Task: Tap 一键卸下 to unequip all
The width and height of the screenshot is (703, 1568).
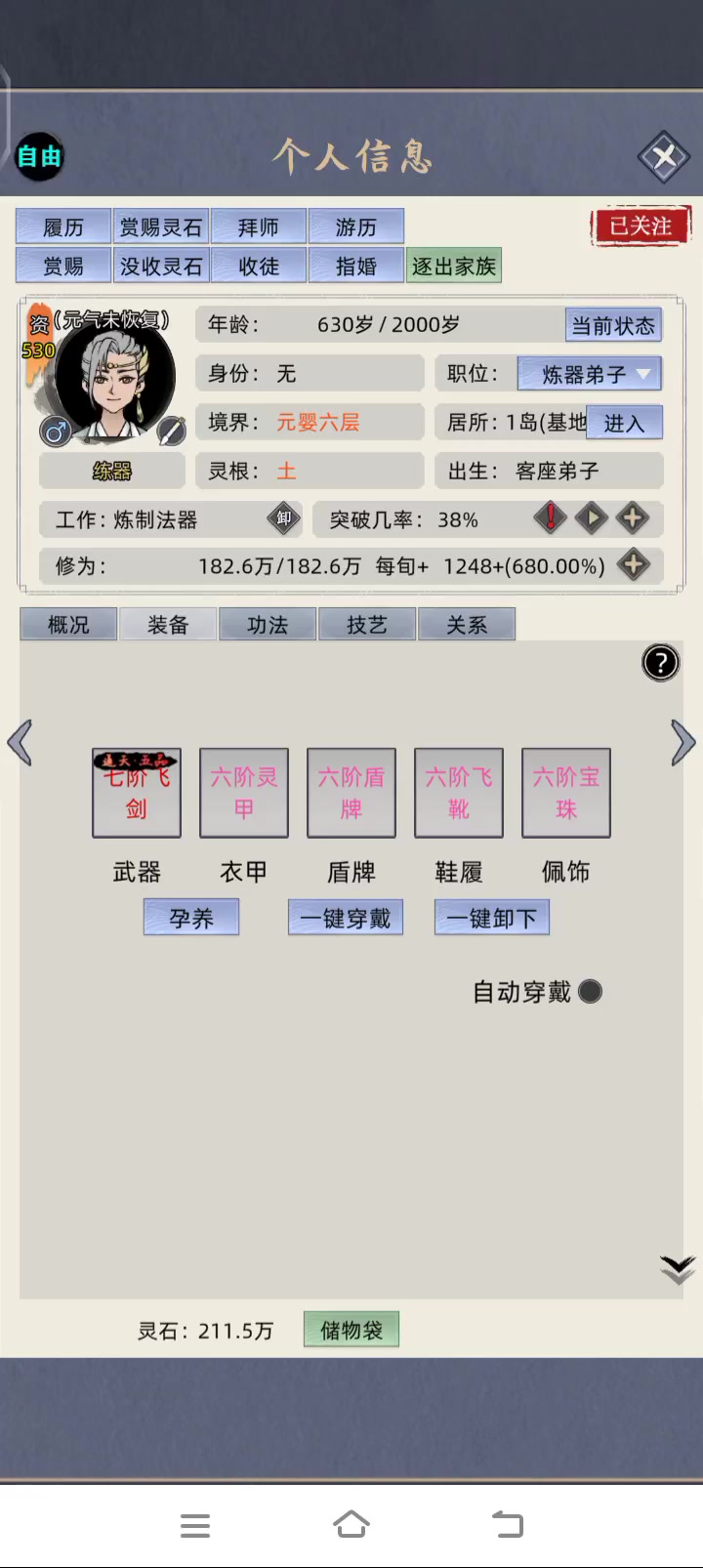Action: coord(492,918)
